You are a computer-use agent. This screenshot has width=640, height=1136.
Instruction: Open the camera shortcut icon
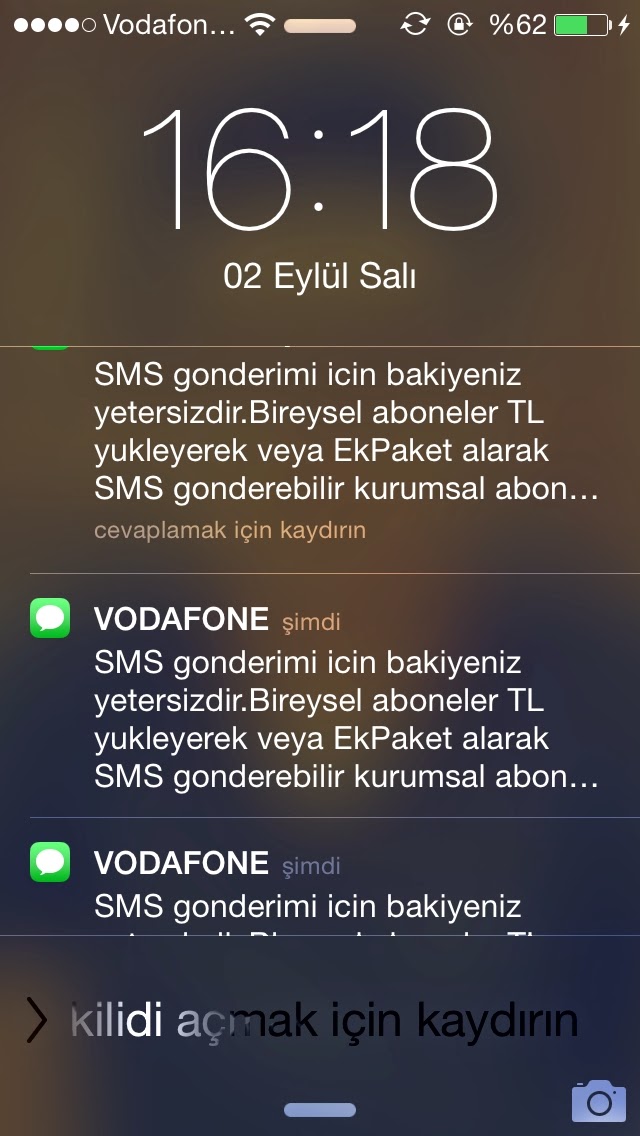598,1100
